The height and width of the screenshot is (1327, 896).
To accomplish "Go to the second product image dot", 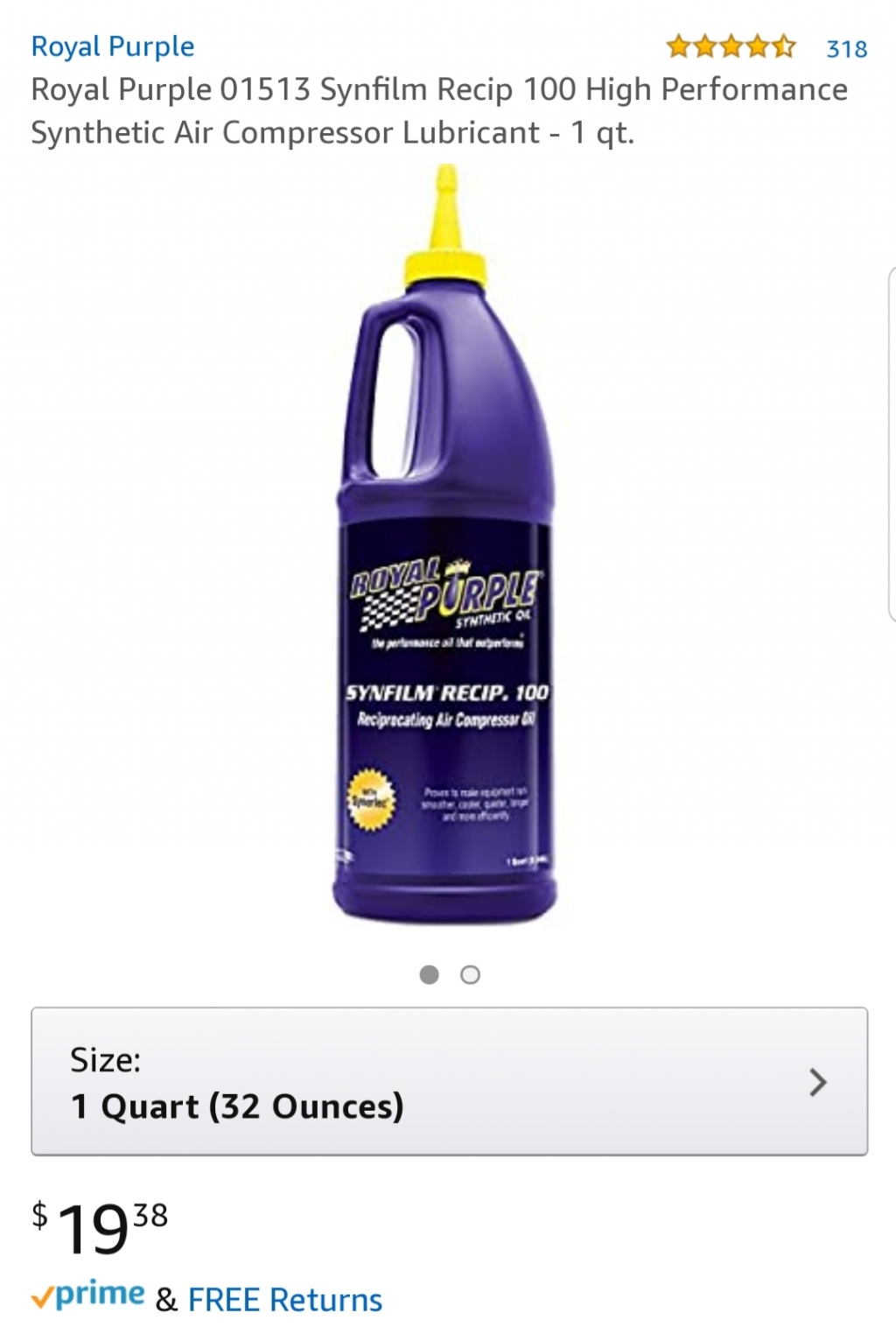I will click(470, 975).
